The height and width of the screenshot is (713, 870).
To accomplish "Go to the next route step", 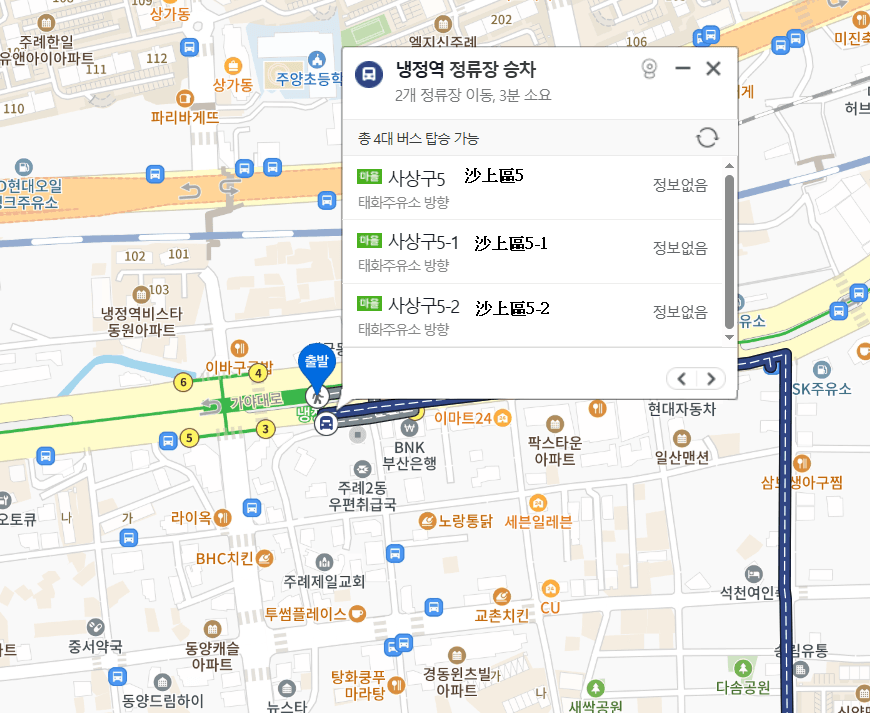I will 711,378.
